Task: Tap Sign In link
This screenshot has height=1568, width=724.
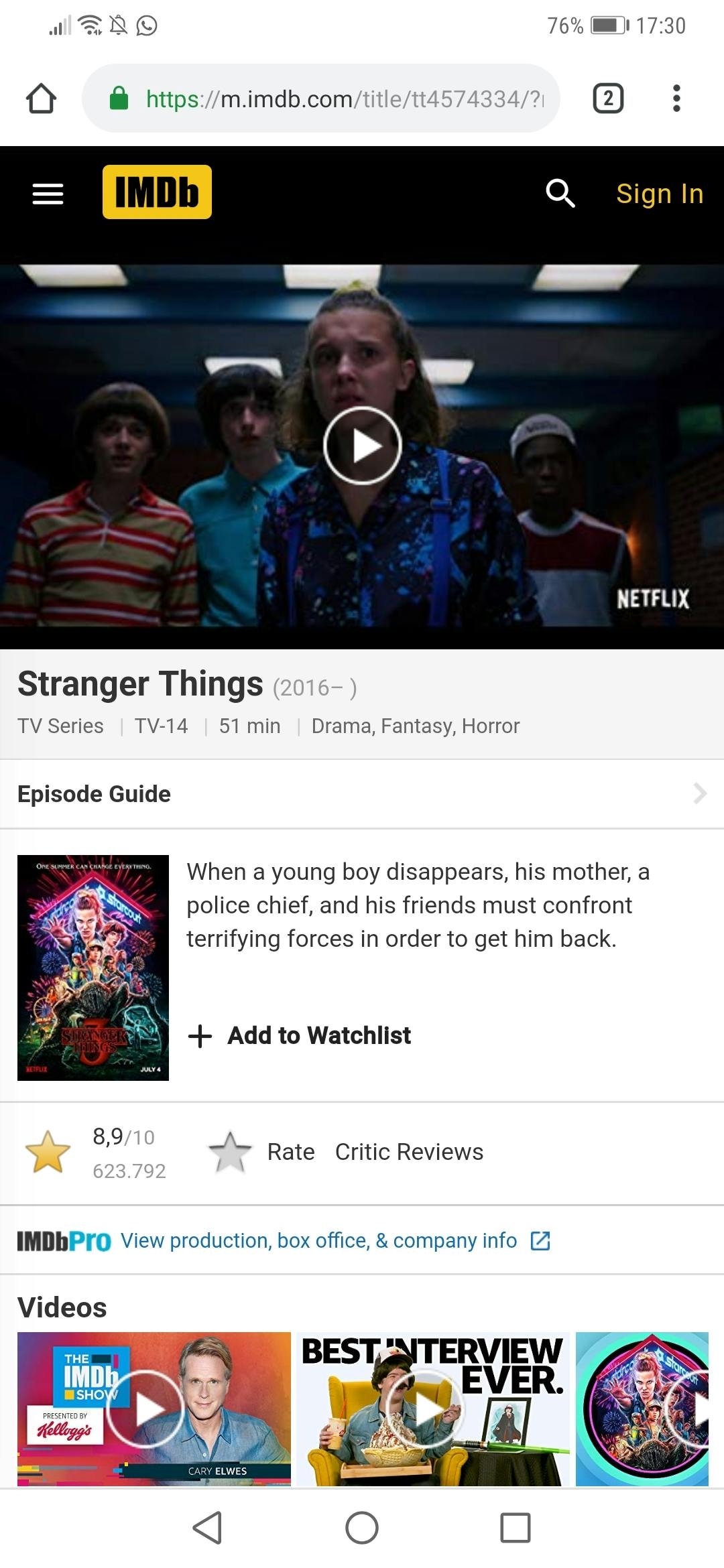Action: point(660,194)
